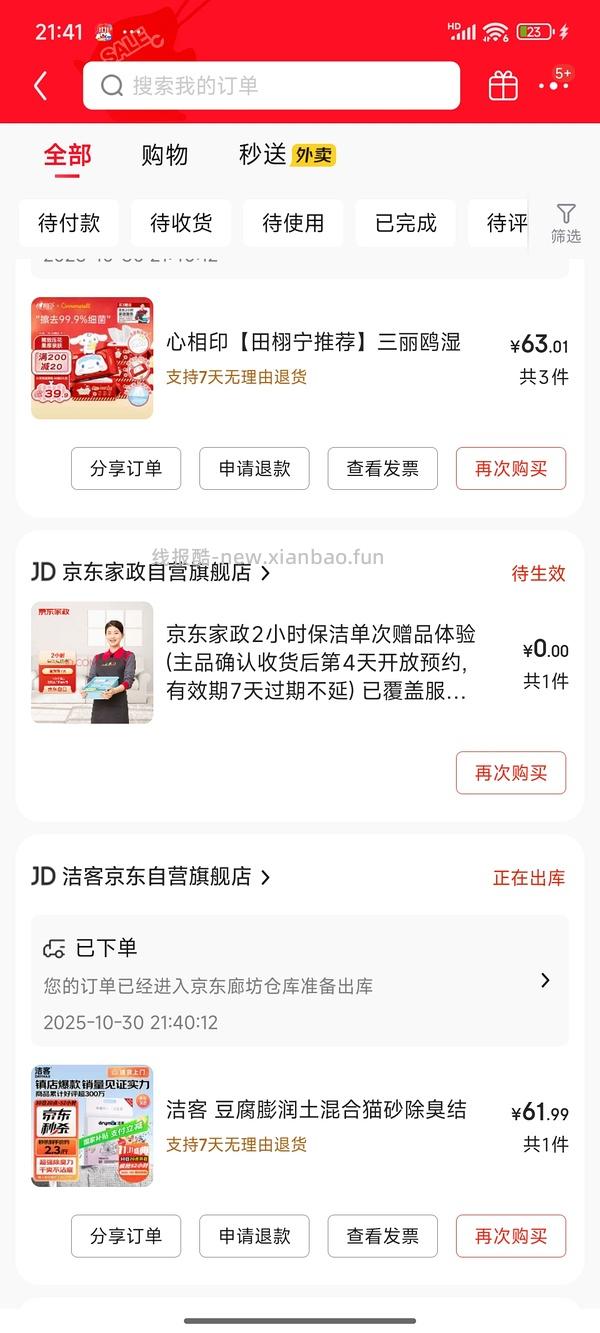Filter orders by 已完成
The image size is (600, 1333).
click(405, 223)
